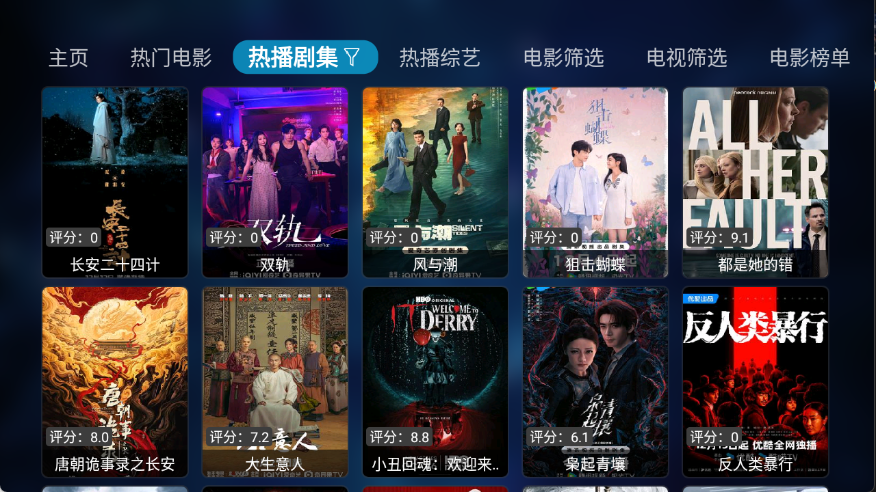Viewport: 876px width, 492px height.
Task: View details for 风与潮
Action: tap(436, 180)
